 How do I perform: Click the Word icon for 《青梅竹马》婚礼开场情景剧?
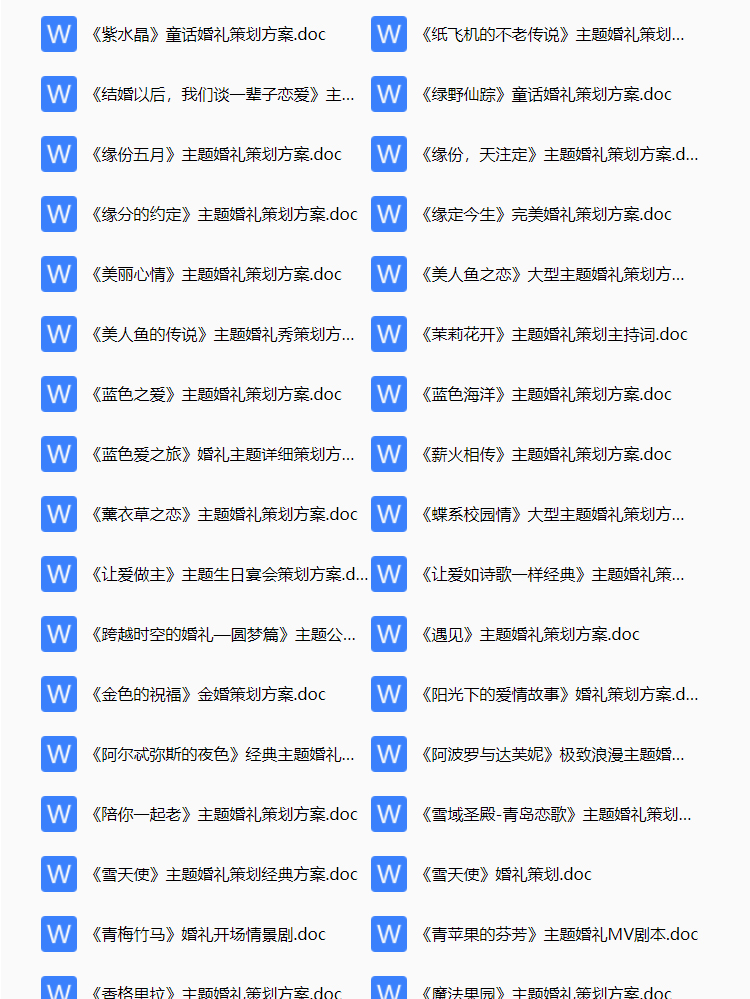coord(58,933)
